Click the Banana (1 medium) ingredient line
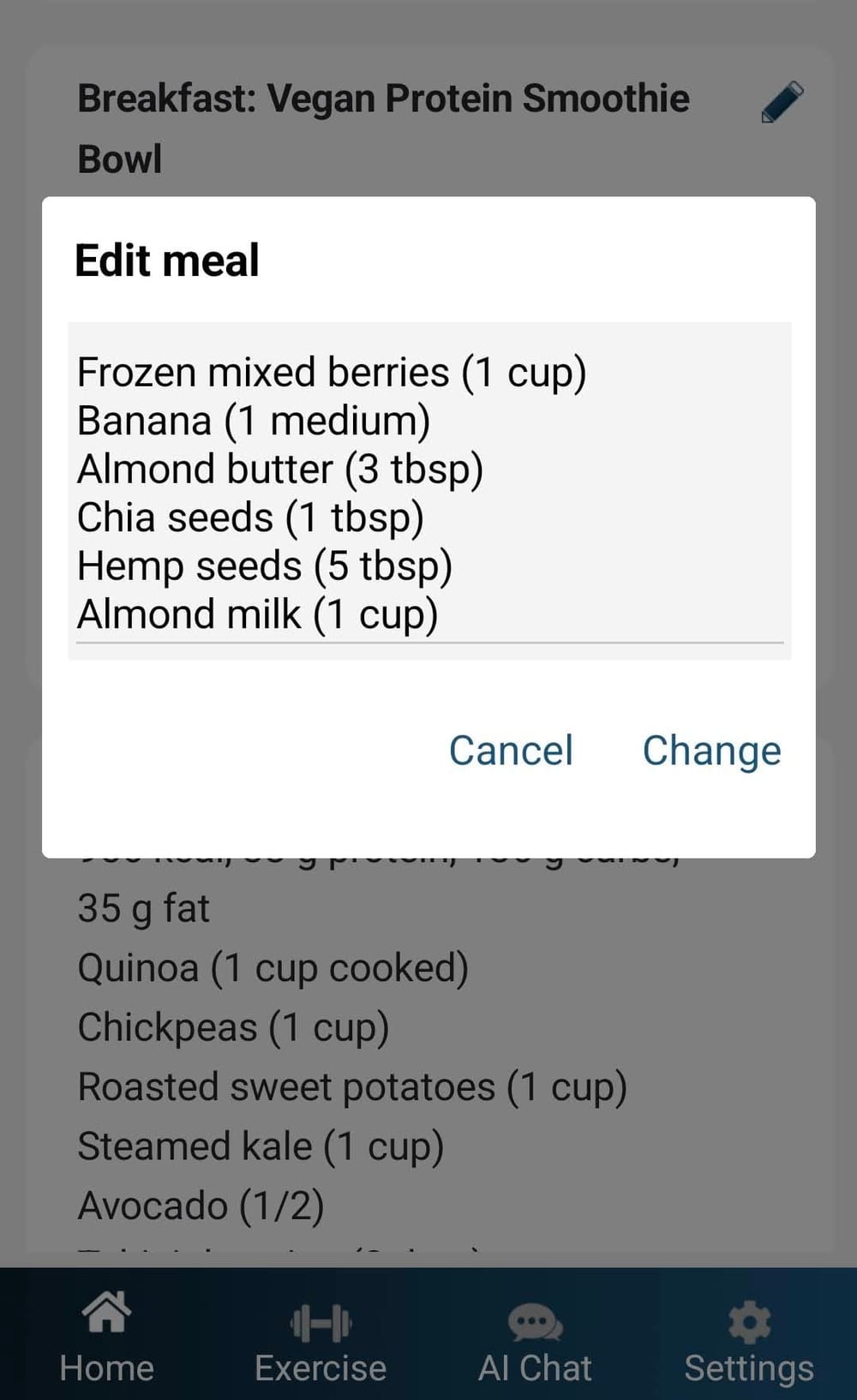Viewport: 857px width, 1400px height. [254, 420]
